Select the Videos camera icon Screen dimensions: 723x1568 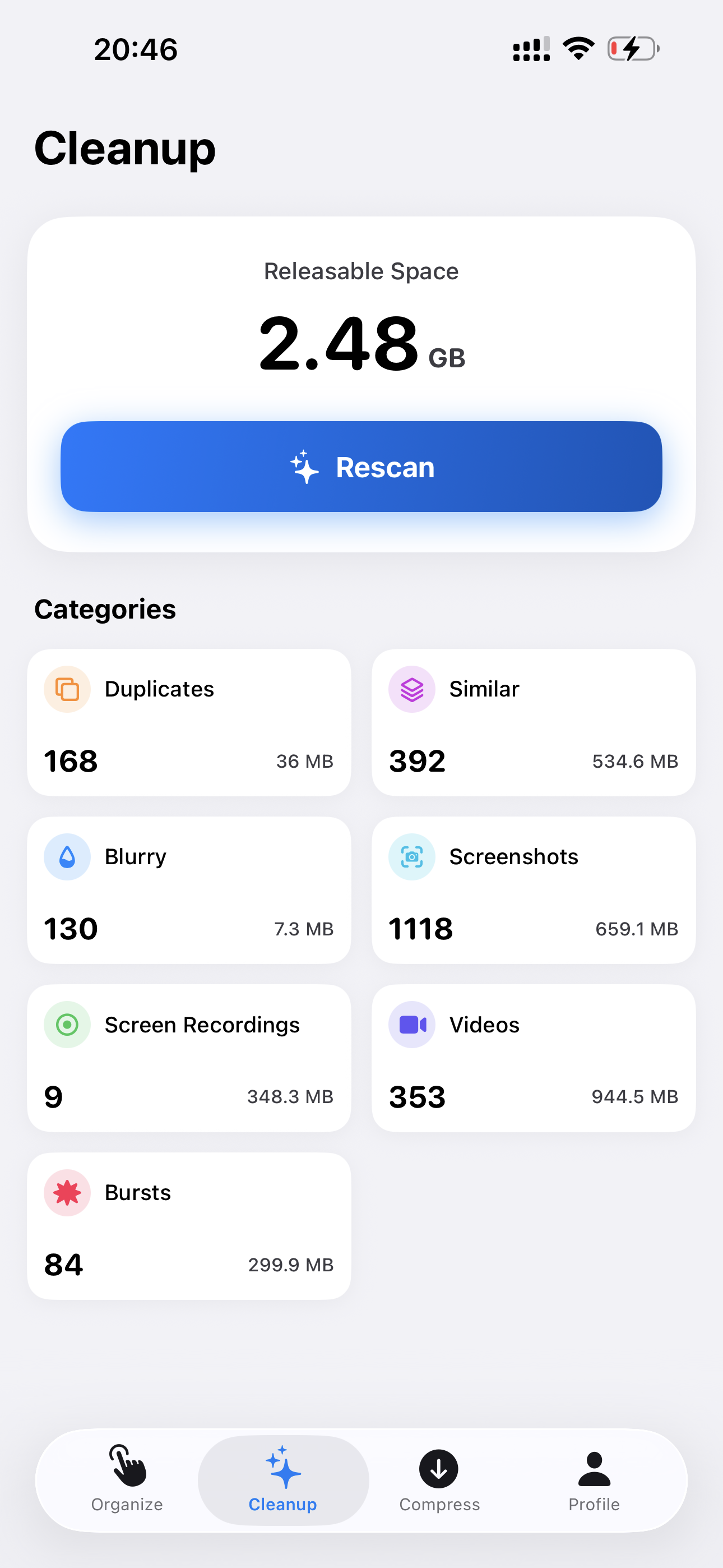411,1025
